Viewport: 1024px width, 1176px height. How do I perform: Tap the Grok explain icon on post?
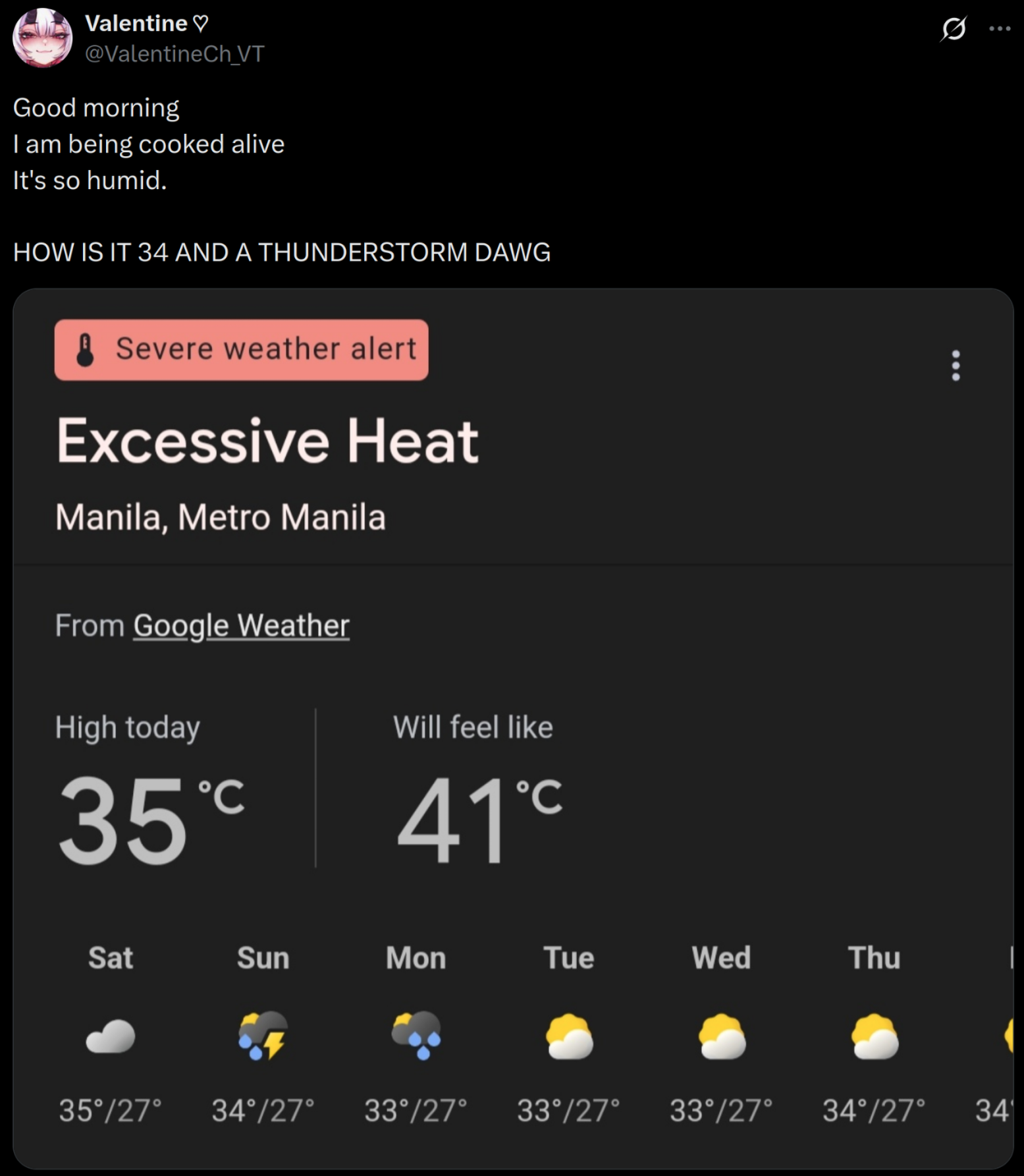coord(954,28)
